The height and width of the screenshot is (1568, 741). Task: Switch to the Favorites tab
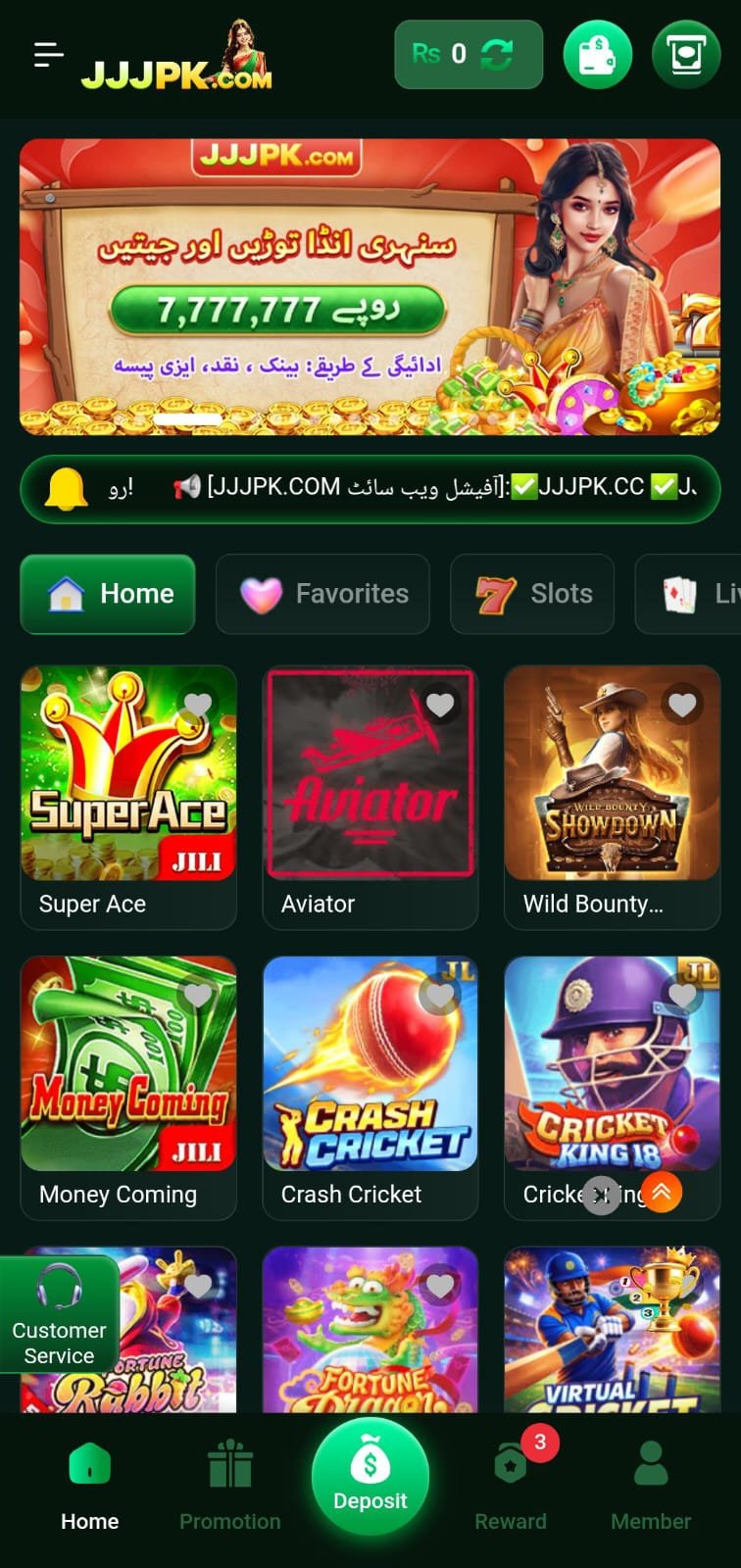click(x=322, y=594)
